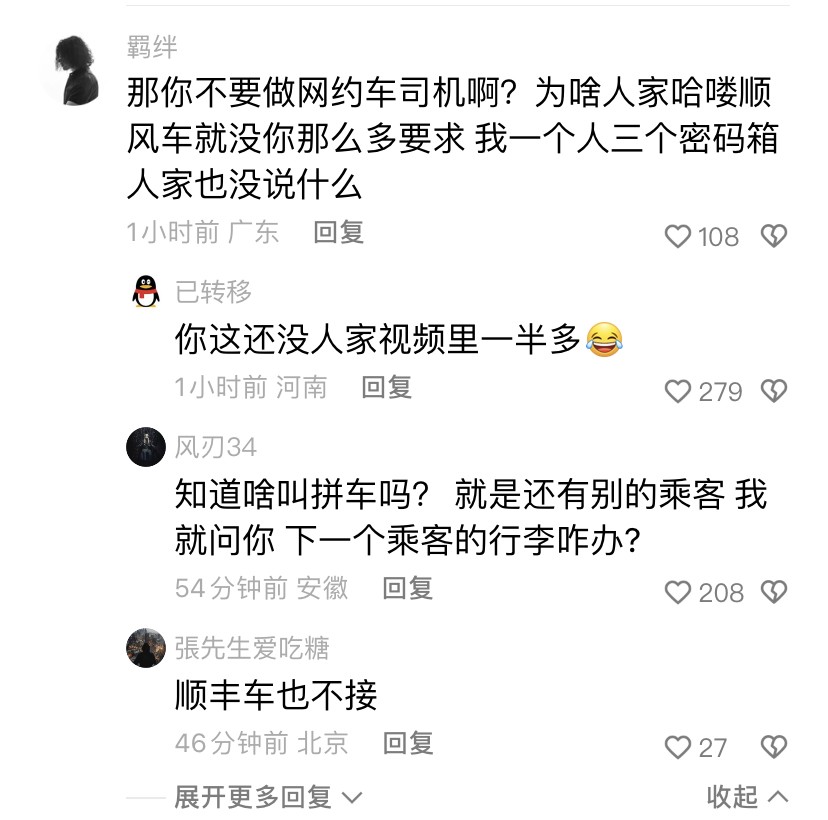Dislike 羁绊's comment

(773, 236)
